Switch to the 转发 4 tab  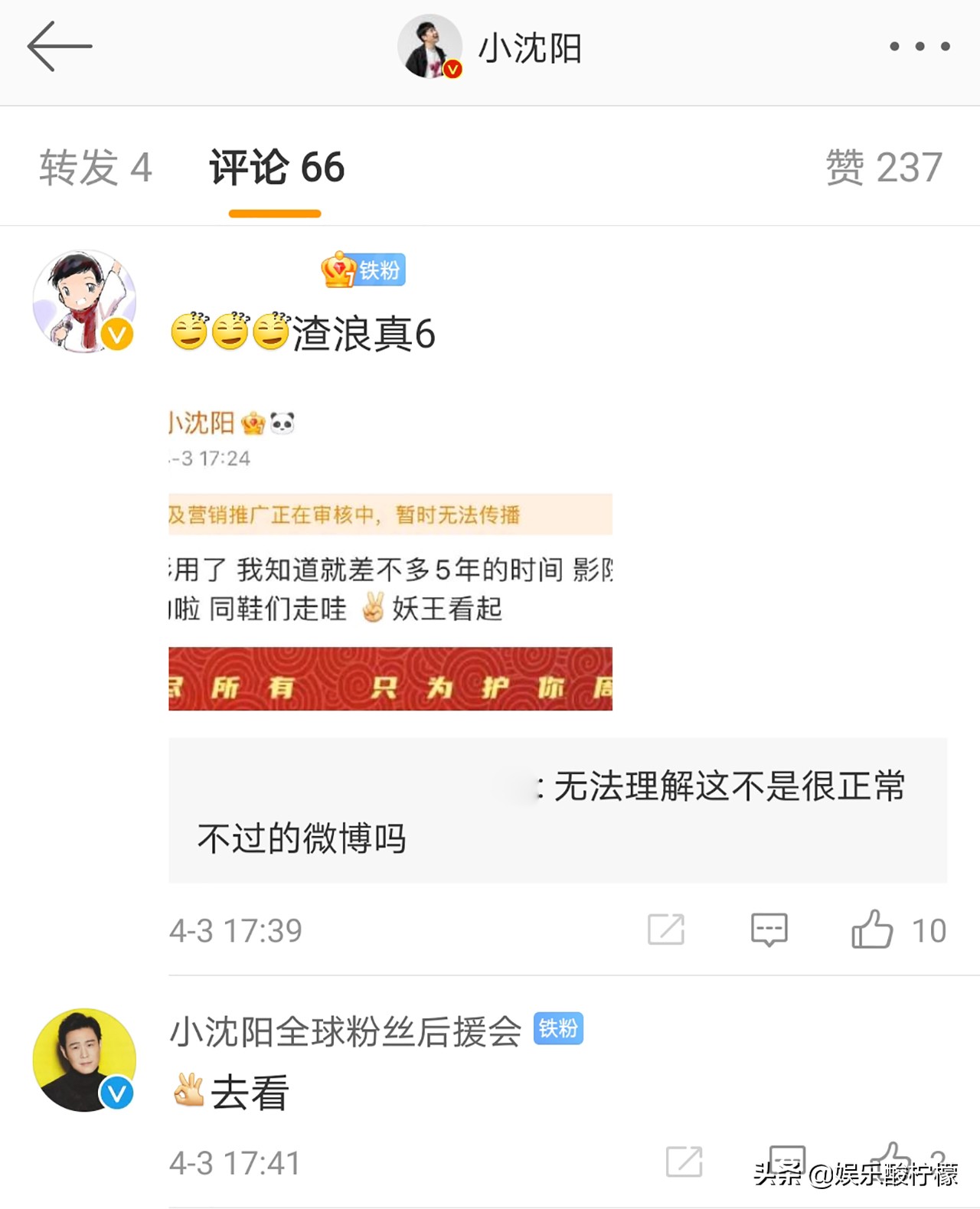96,167
